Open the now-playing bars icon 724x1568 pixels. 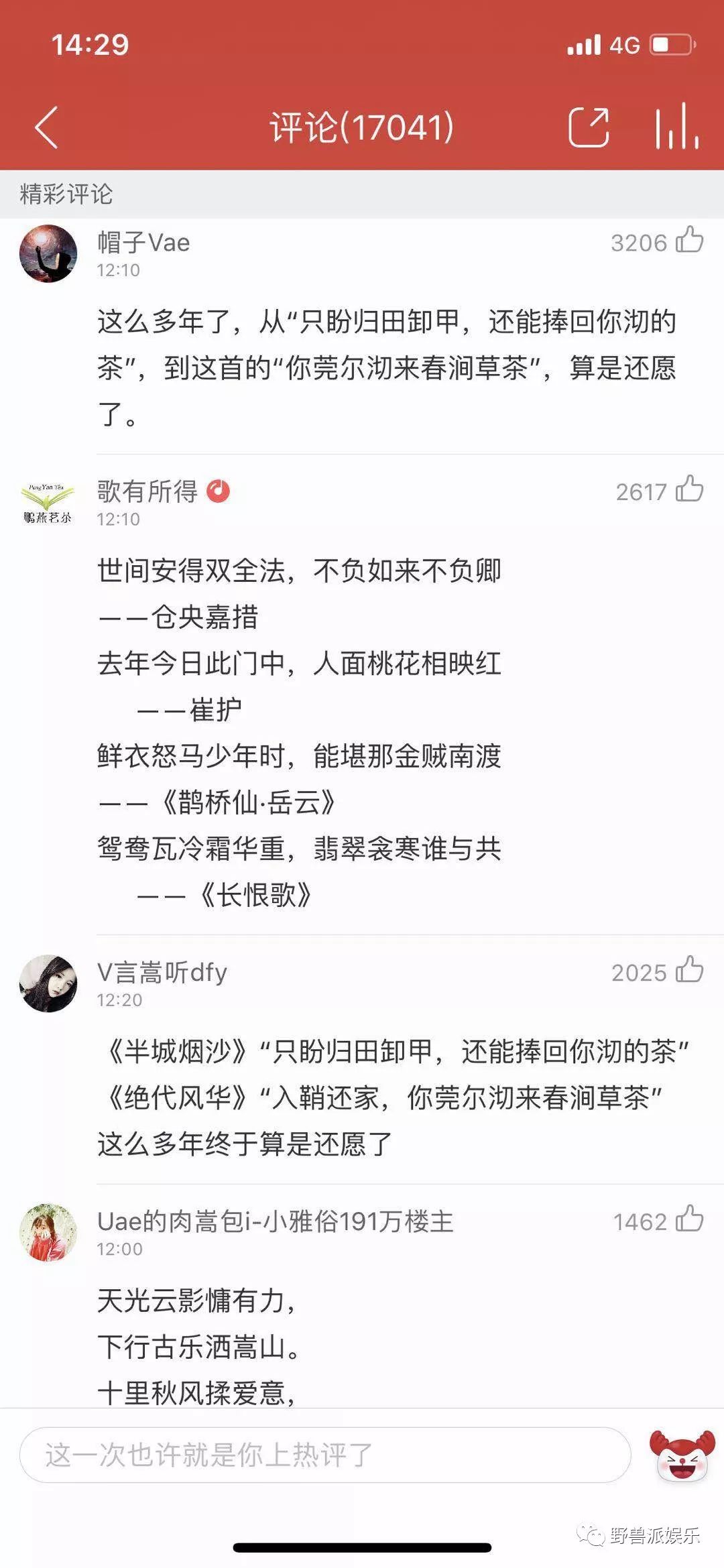677,125
